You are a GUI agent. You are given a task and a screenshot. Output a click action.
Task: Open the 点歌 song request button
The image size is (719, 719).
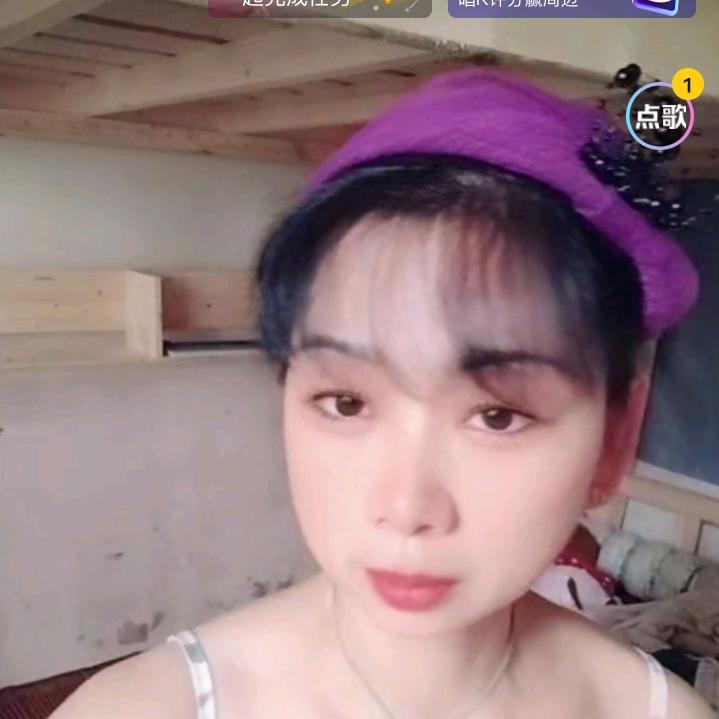660,117
